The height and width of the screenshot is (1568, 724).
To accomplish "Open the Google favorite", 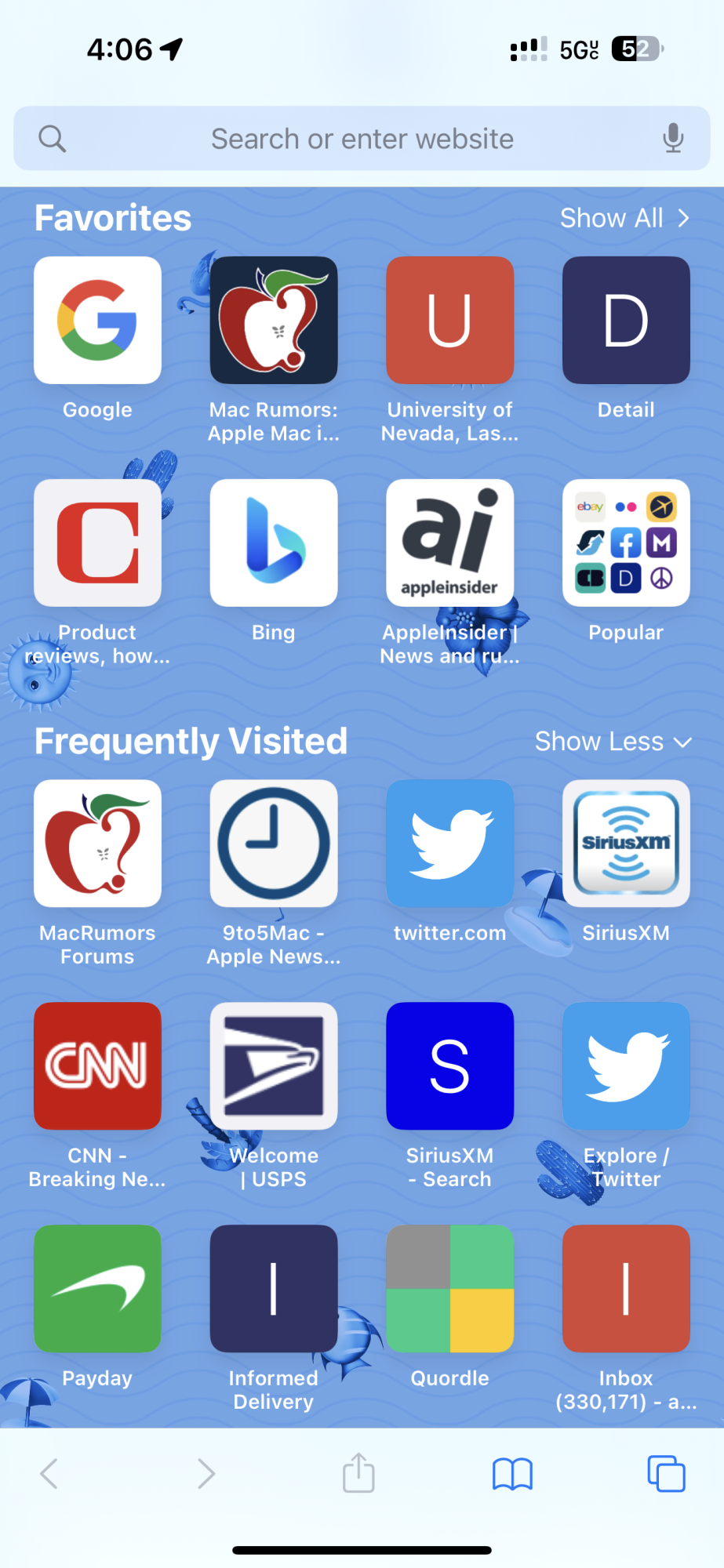I will pyautogui.click(x=97, y=321).
